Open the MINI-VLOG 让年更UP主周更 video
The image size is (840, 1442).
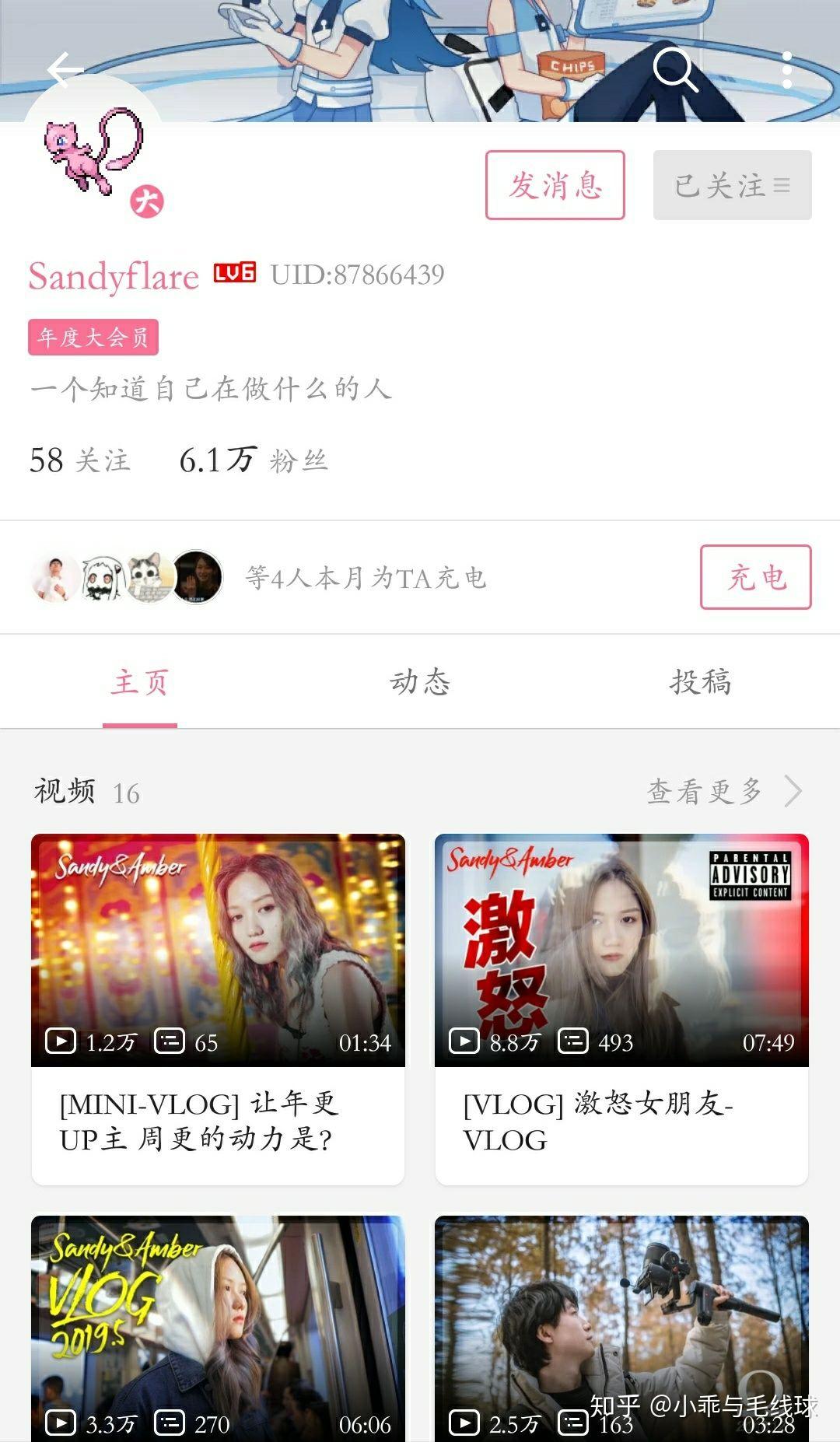[218, 1008]
